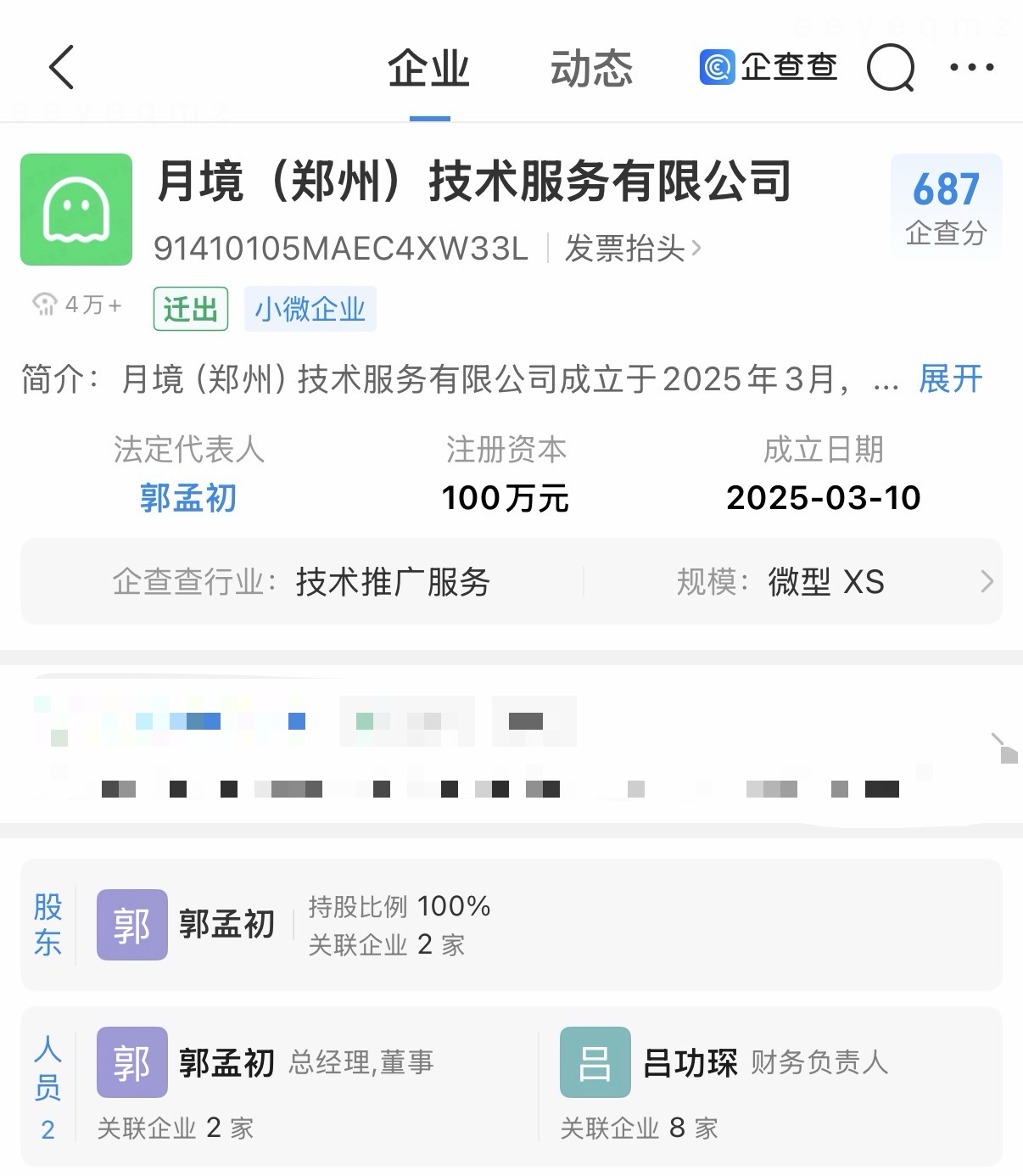Open the 企查查行业 and 规模 row
Image resolution: width=1023 pixels, height=1176 pixels.
[x=511, y=582]
